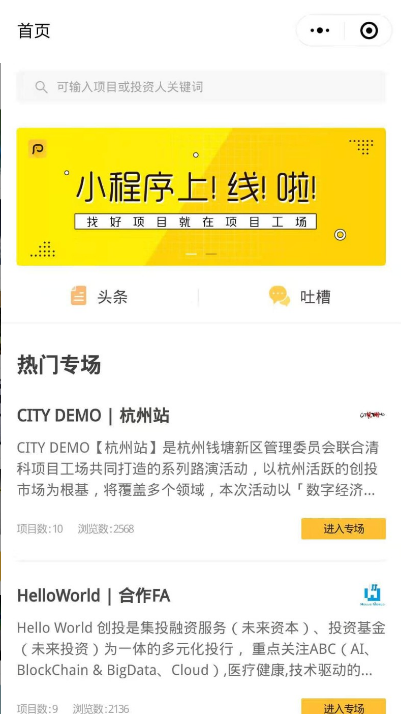
Task: Enter the CITY DEMO 杭州站 专场
Action: [x=344, y=529]
